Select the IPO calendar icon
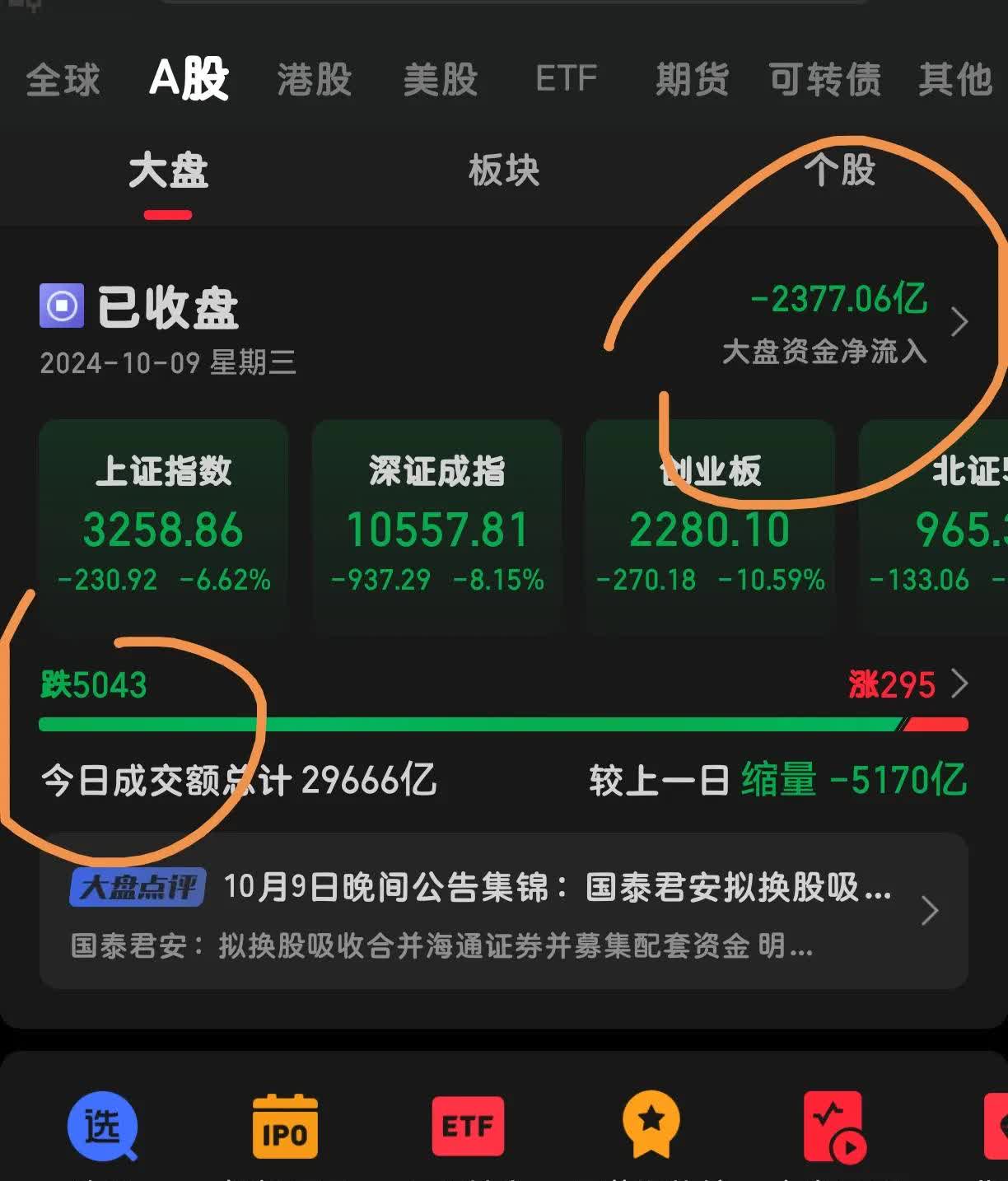Viewport: 1008px width, 1181px height. click(x=286, y=1126)
